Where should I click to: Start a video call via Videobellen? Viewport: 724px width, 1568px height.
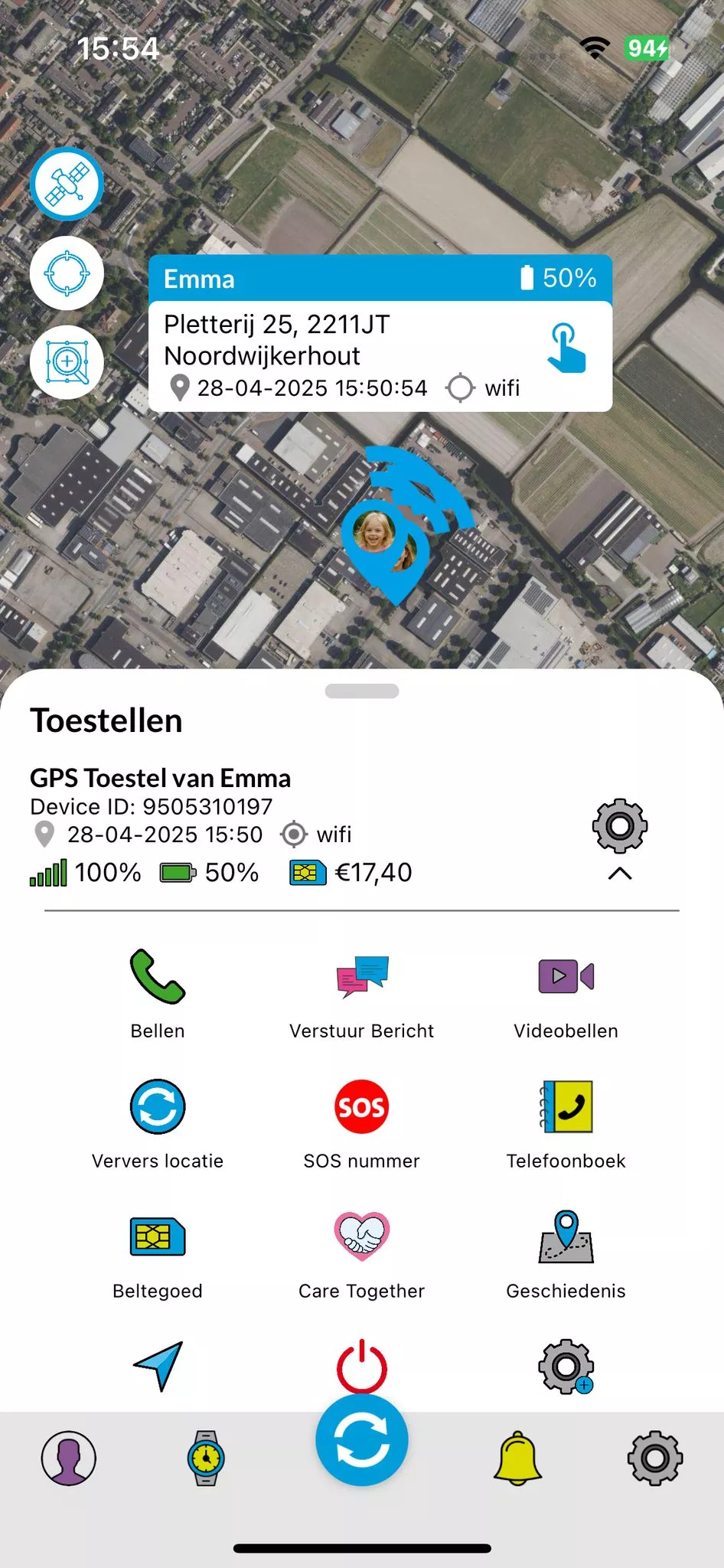click(566, 992)
